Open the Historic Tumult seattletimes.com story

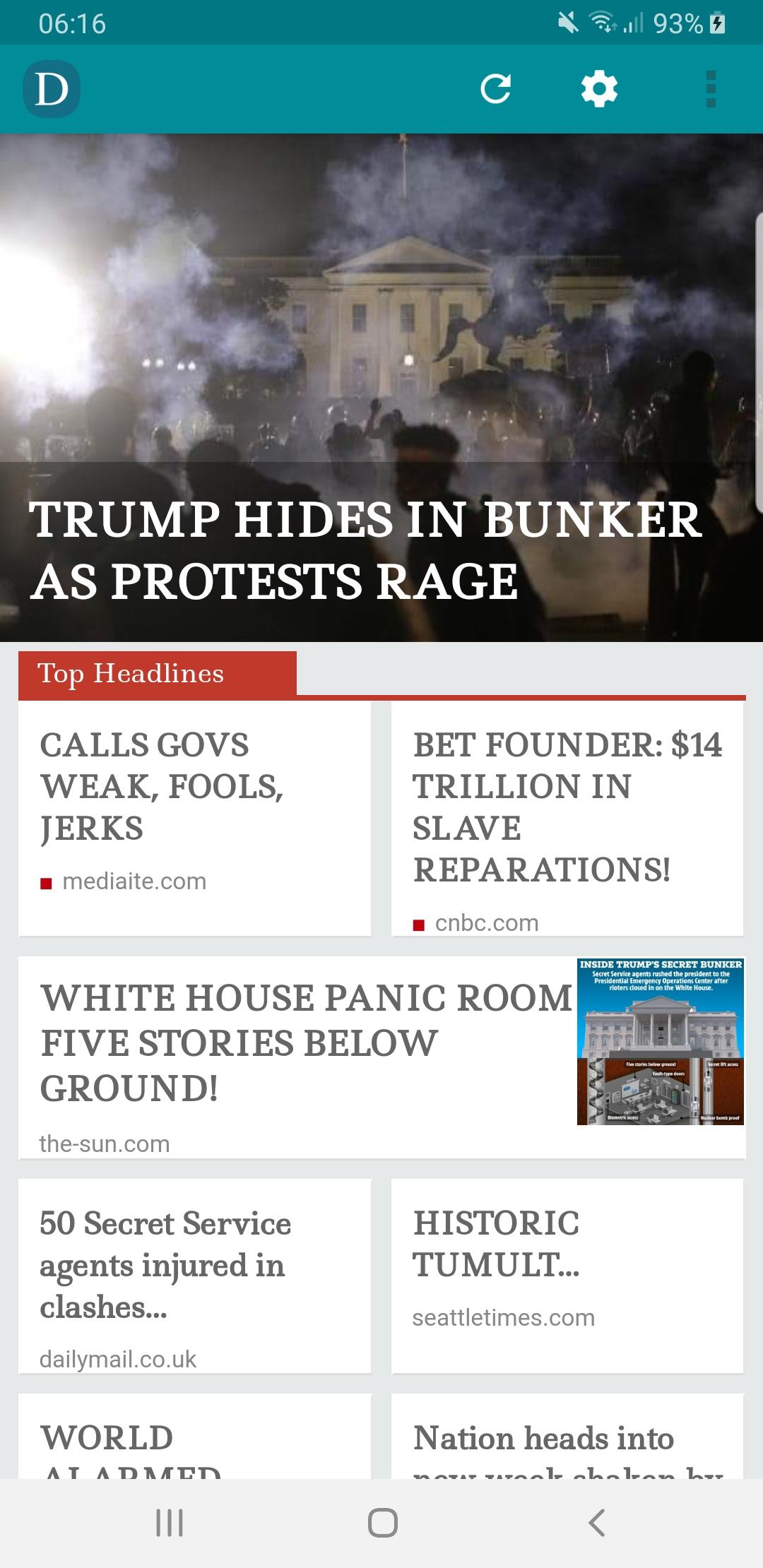[567, 1276]
